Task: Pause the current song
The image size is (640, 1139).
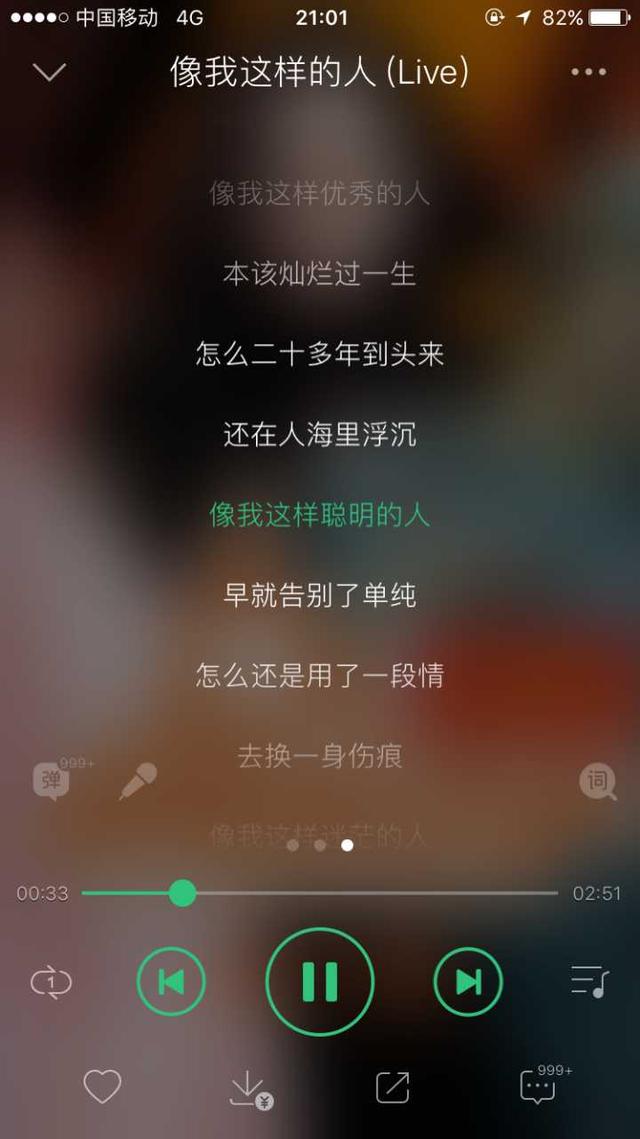Action: point(320,983)
